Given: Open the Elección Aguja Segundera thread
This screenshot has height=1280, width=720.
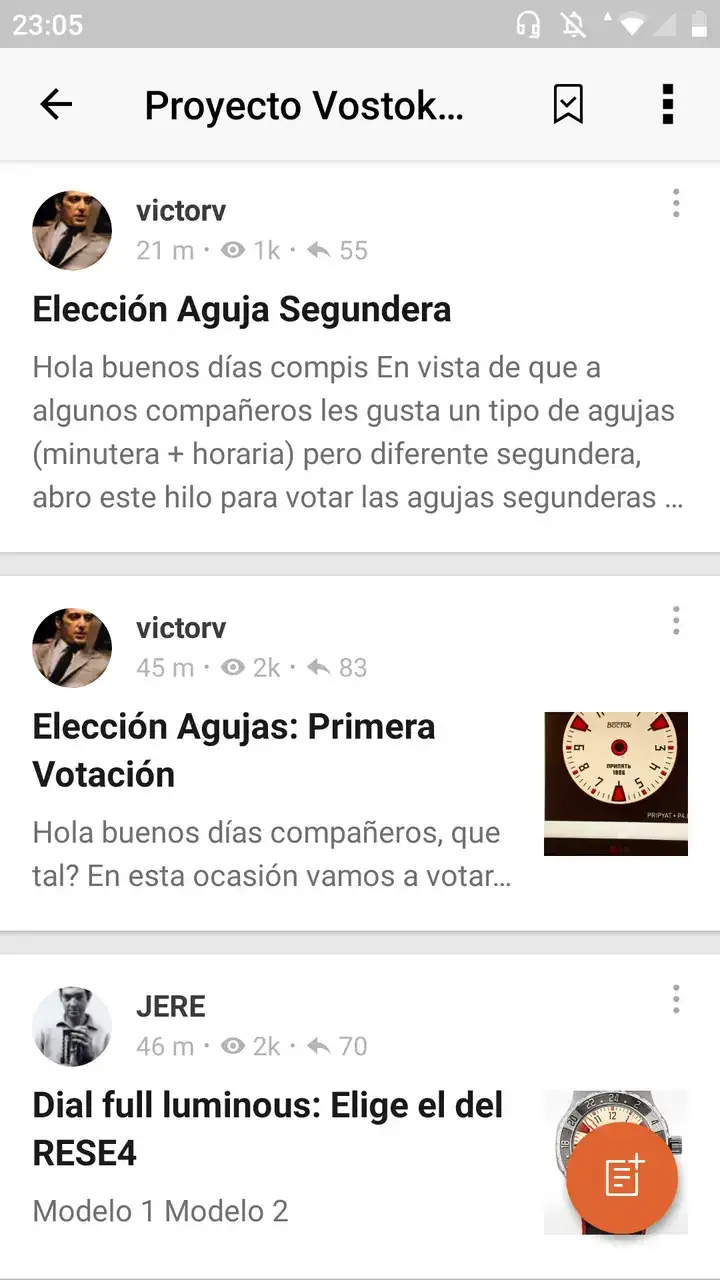Looking at the screenshot, I should (242, 310).
